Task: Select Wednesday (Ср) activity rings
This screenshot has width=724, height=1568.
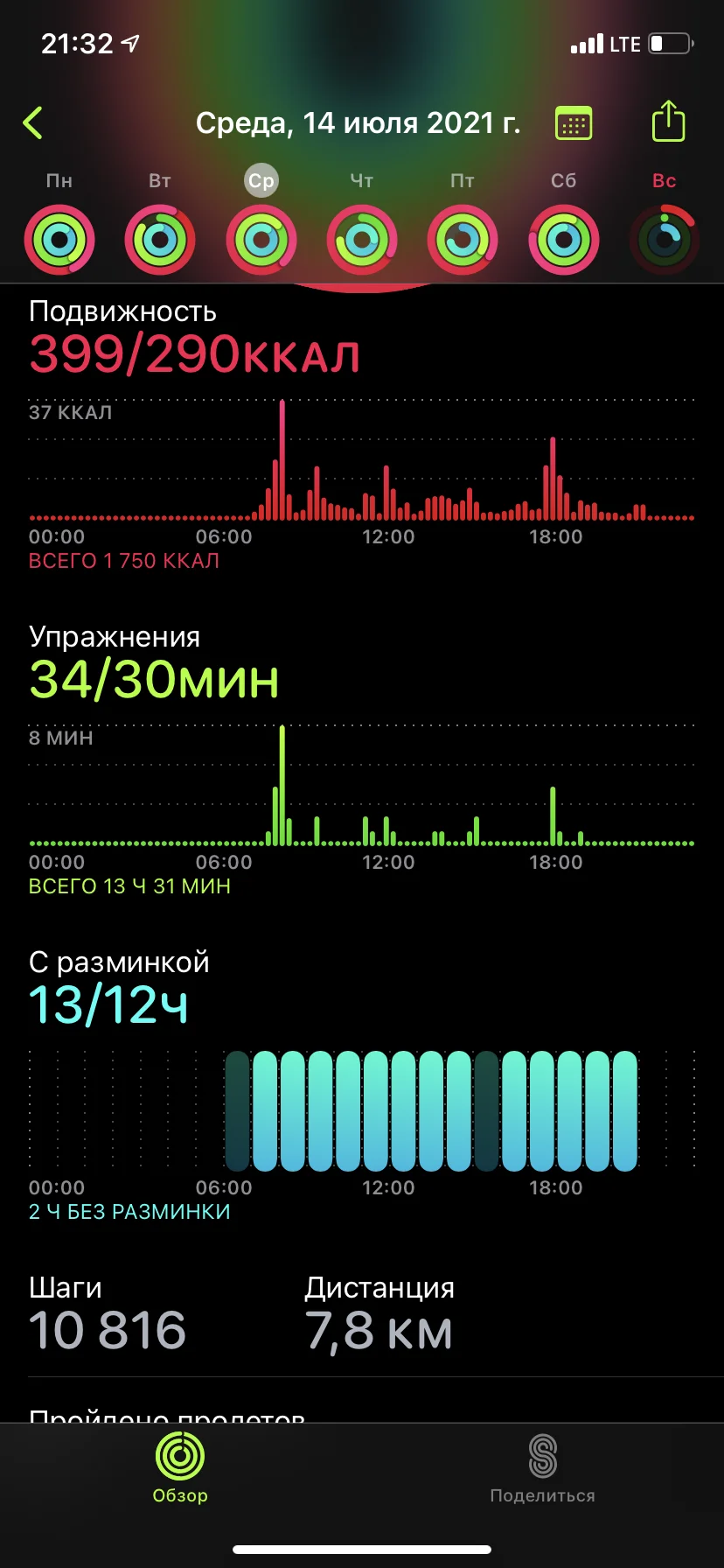Action: [x=261, y=240]
